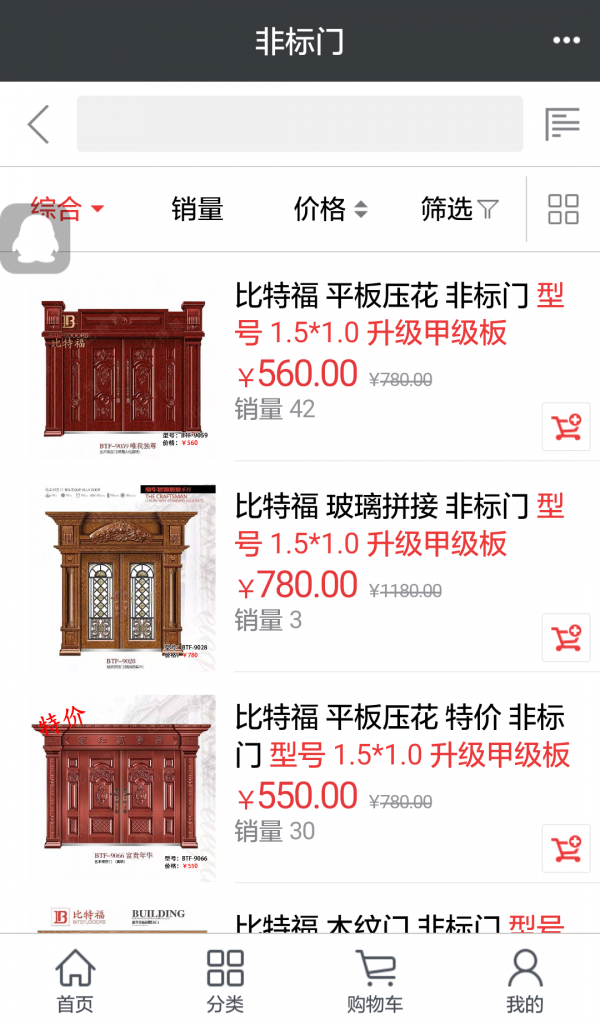The image size is (600, 1025).
Task: Go back with the left arrow
Action: (x=38, y=125)
